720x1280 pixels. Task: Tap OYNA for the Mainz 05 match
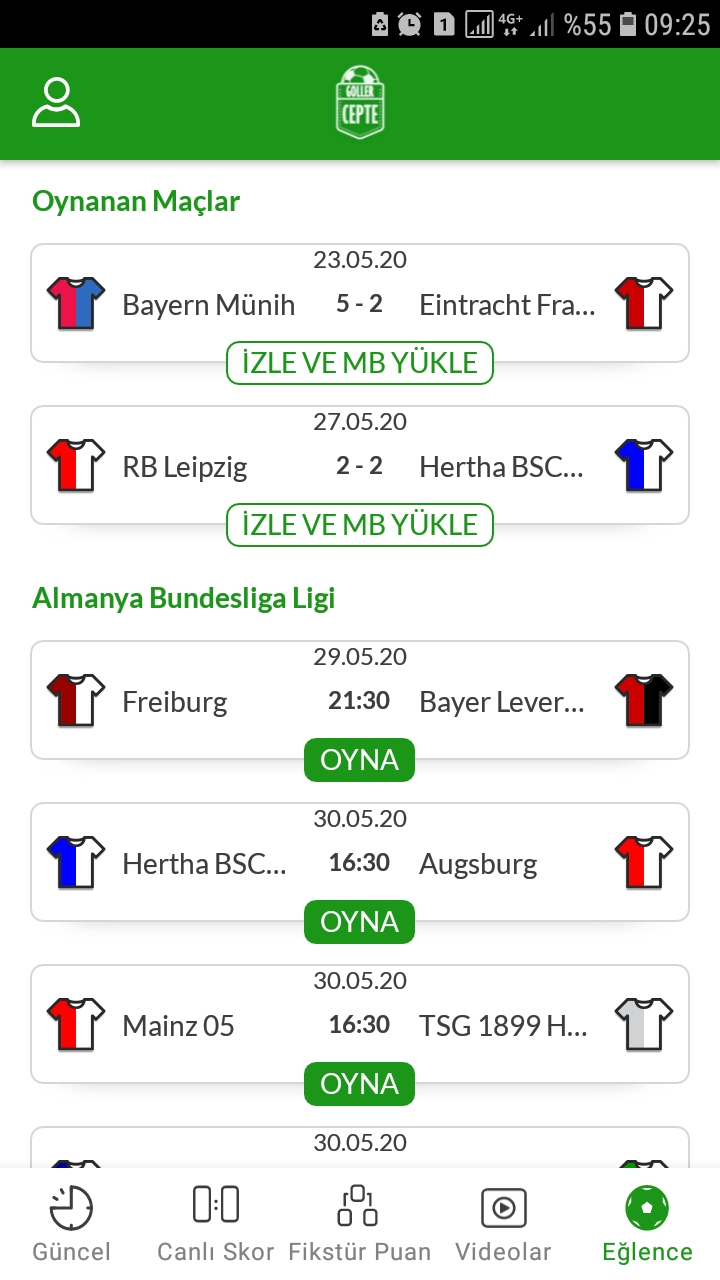point(360,1084)
